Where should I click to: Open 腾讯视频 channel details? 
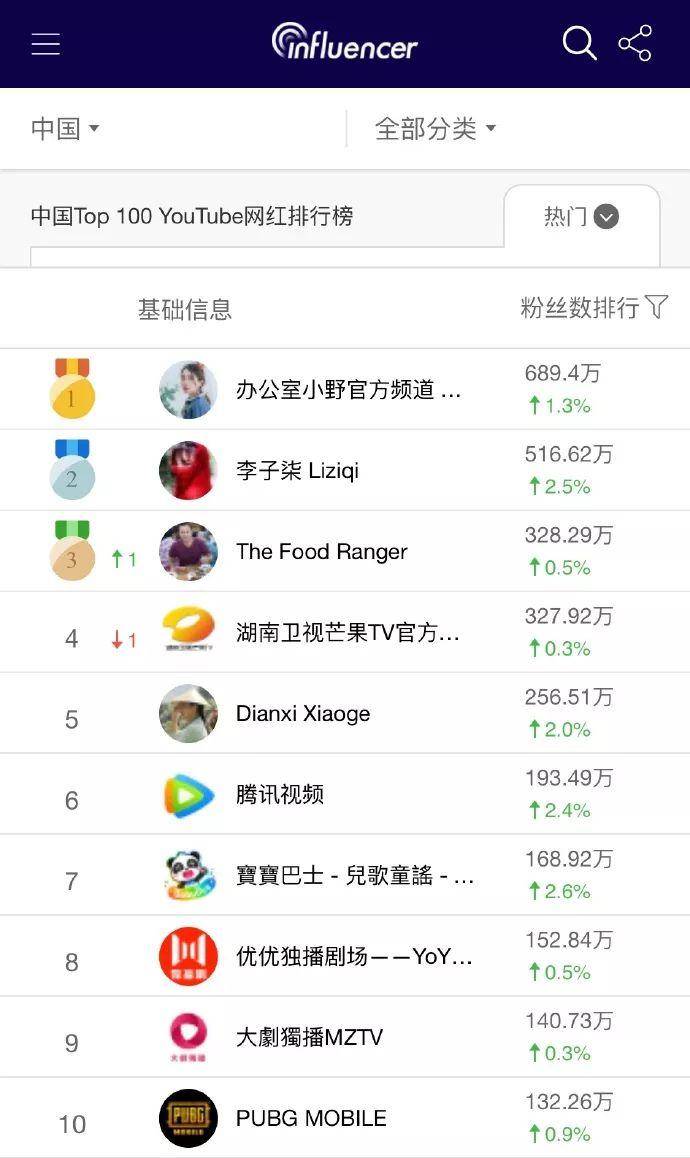tap(280, 795)
